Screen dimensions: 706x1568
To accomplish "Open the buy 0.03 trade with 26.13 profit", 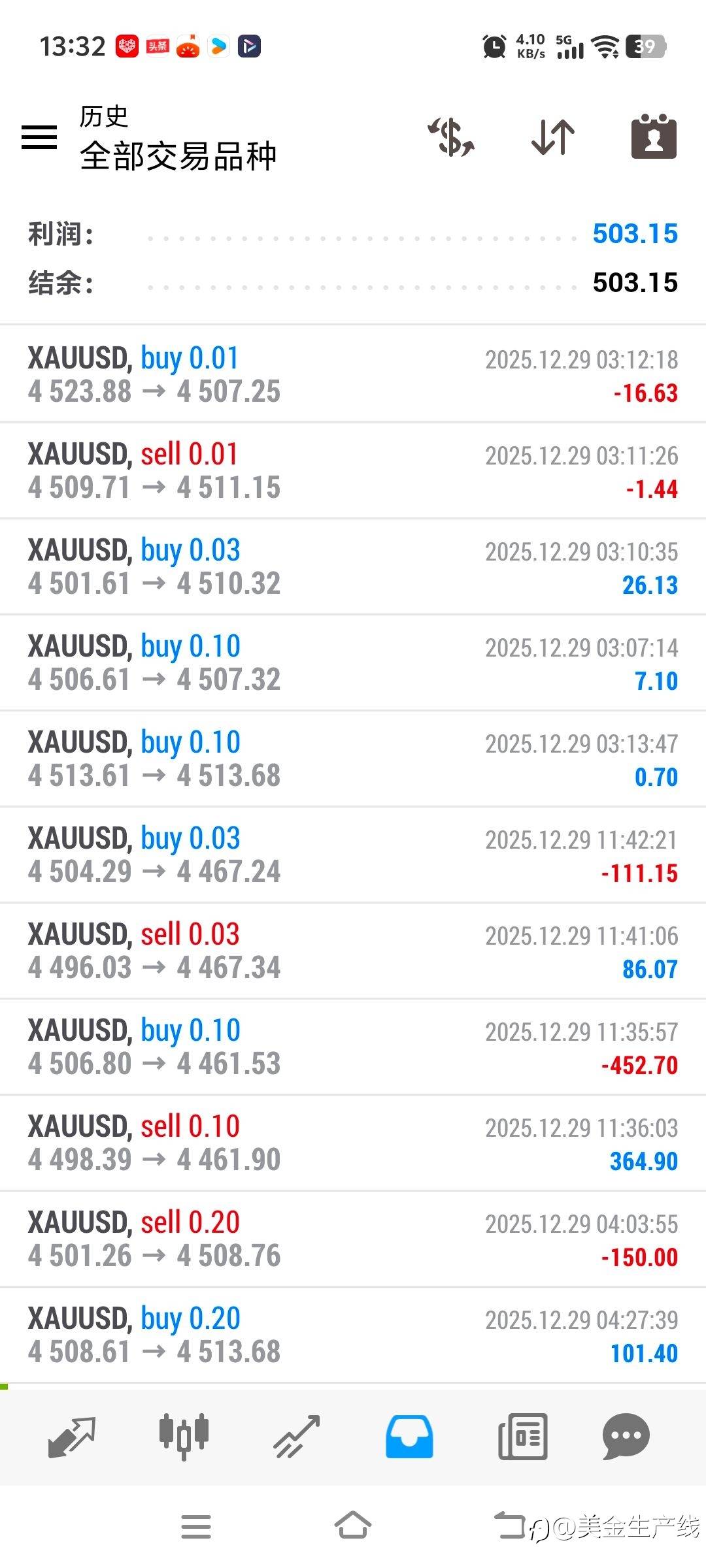I will tap(353, 566).
